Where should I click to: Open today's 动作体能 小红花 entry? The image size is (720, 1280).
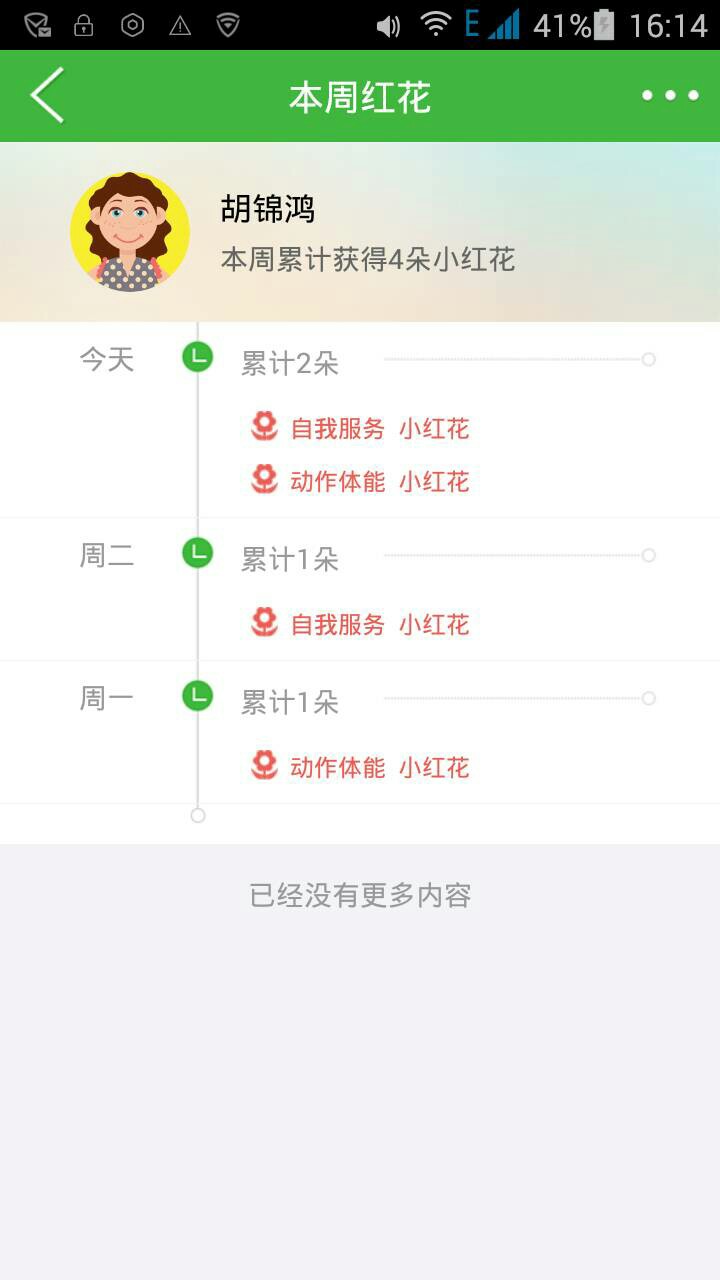[360, 481]
